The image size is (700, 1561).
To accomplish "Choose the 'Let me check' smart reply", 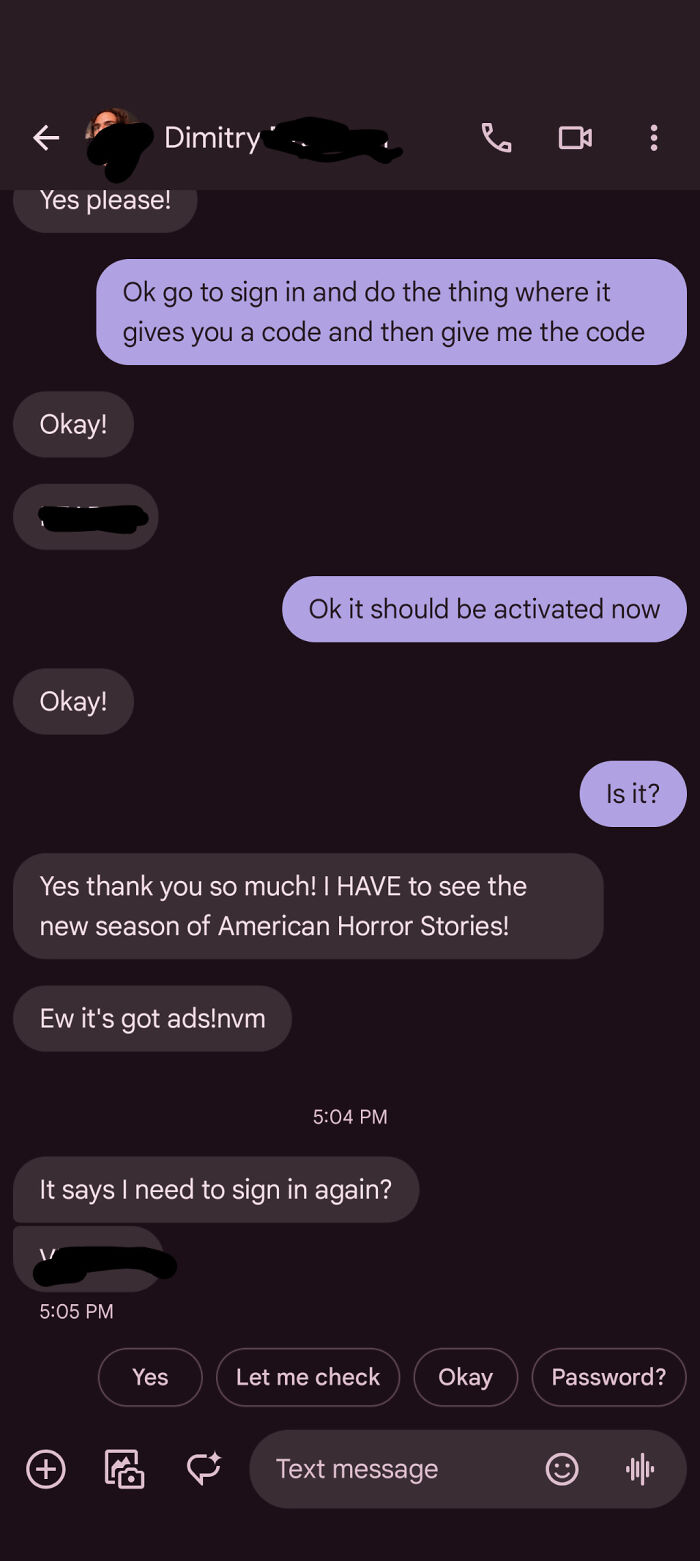I will pos(308,1377).
